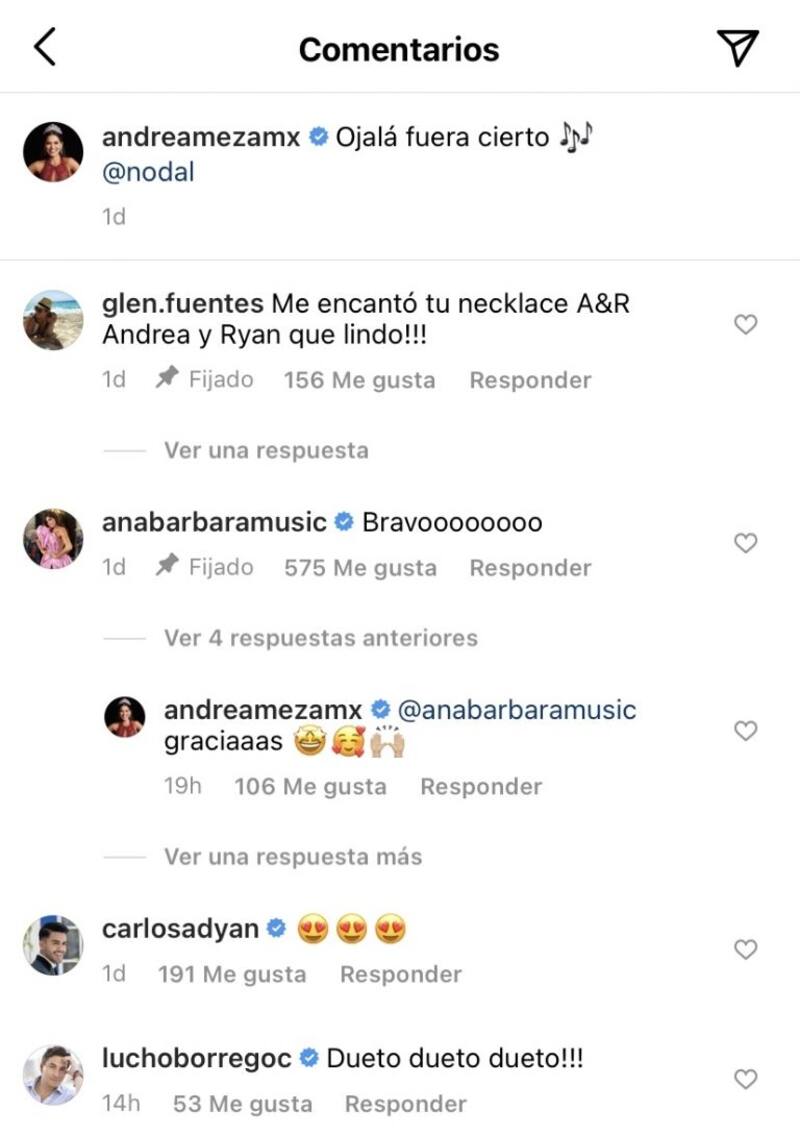Like glen.fuentes's comment

[x=745, y=324]
